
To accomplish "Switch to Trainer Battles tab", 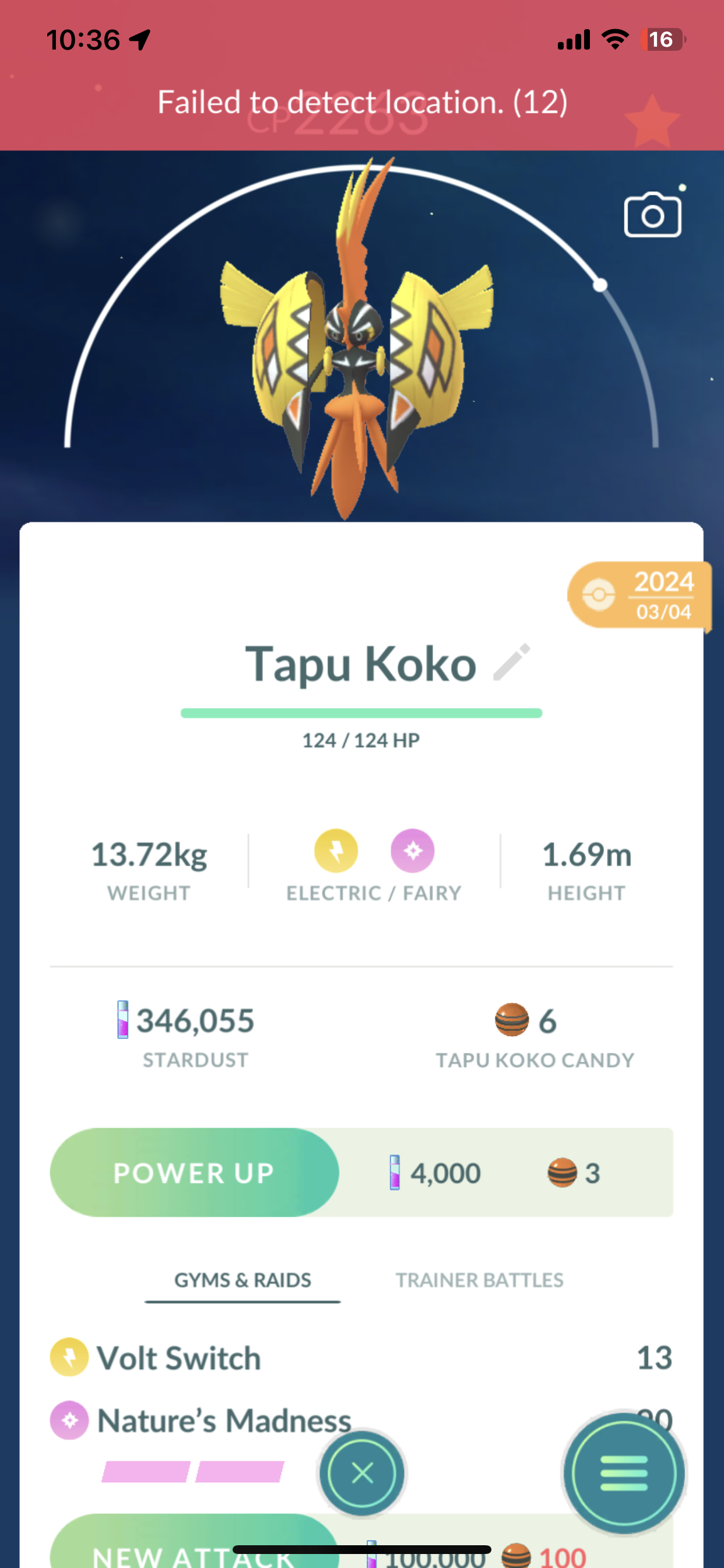I will click(x=479, y=1280).
